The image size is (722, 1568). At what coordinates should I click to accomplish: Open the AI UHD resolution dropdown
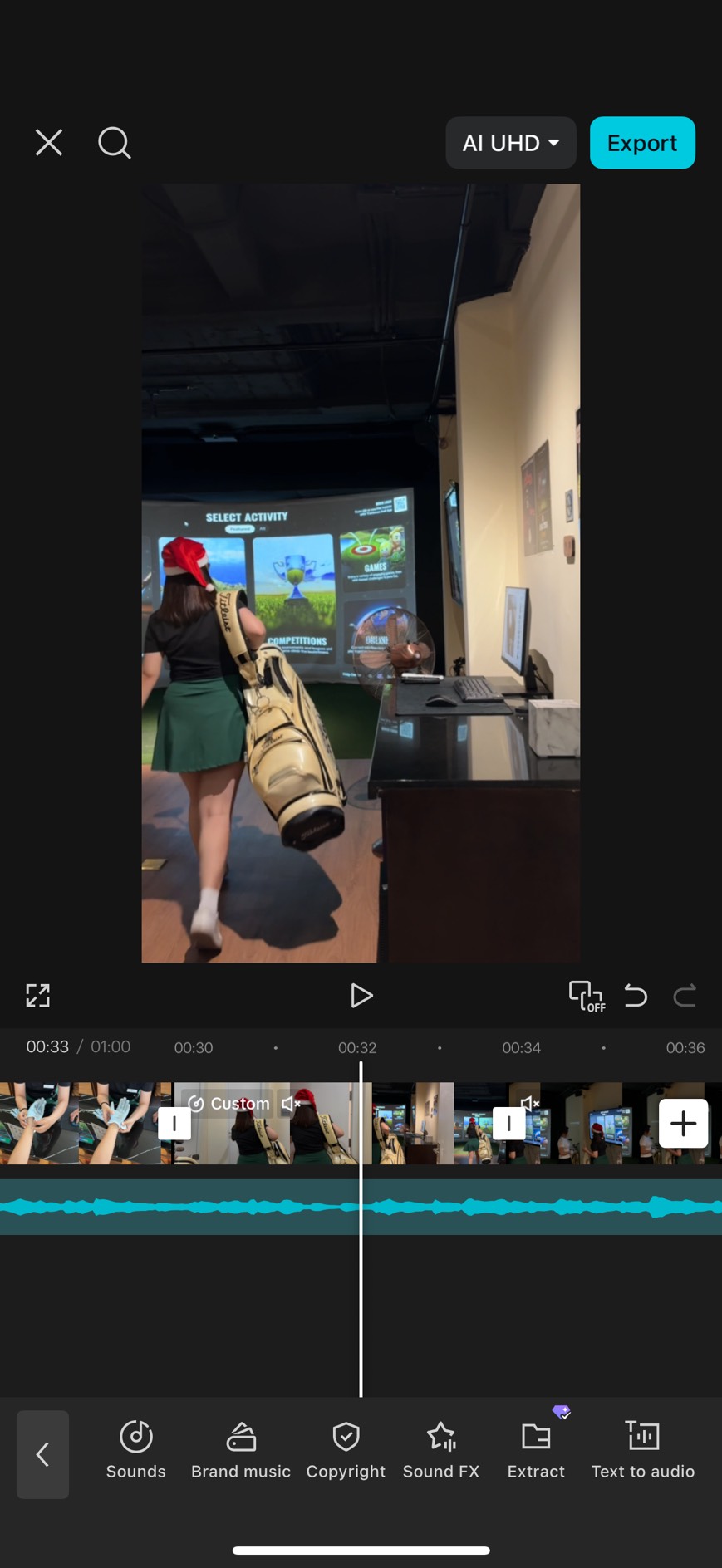click(510, 143)
